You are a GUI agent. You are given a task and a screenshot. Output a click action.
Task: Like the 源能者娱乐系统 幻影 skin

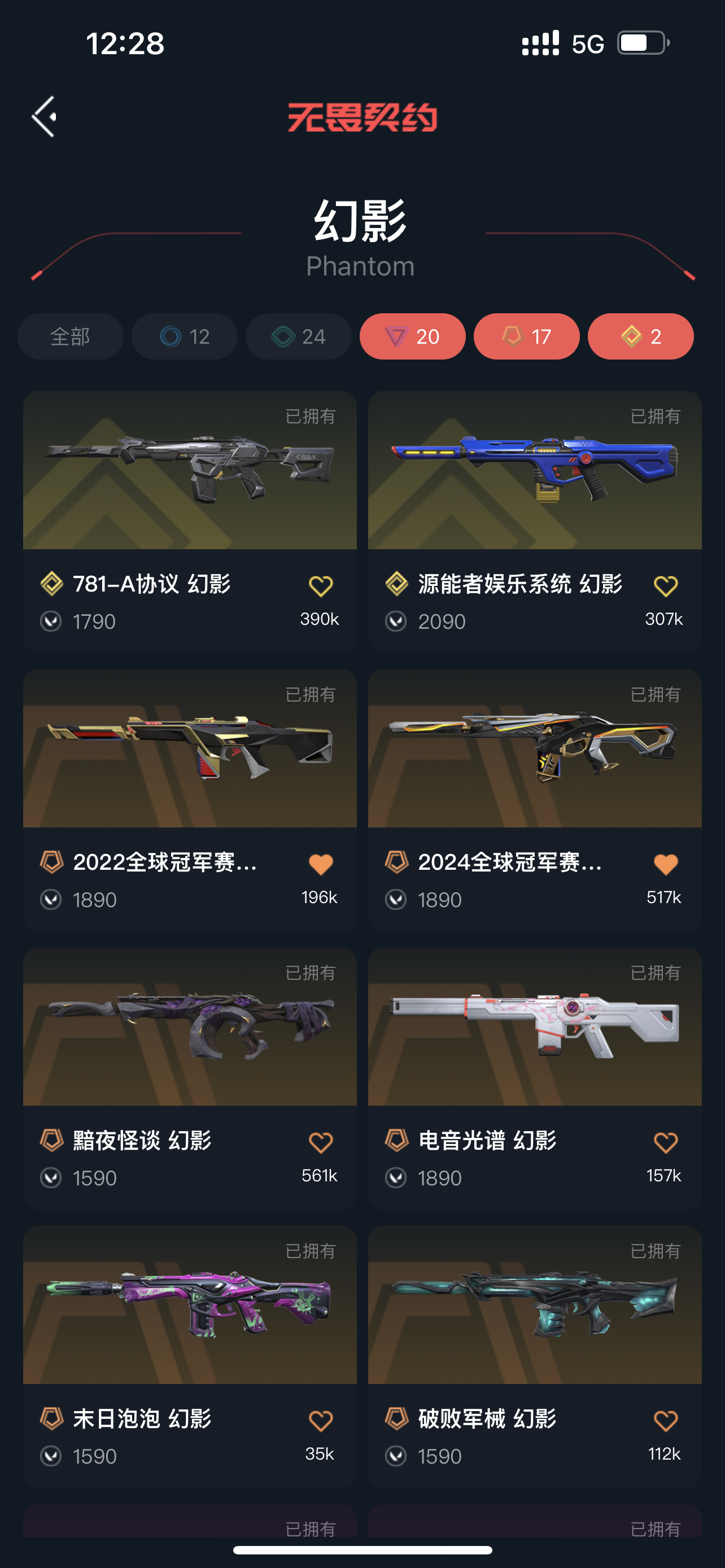(x=665, y=585)
